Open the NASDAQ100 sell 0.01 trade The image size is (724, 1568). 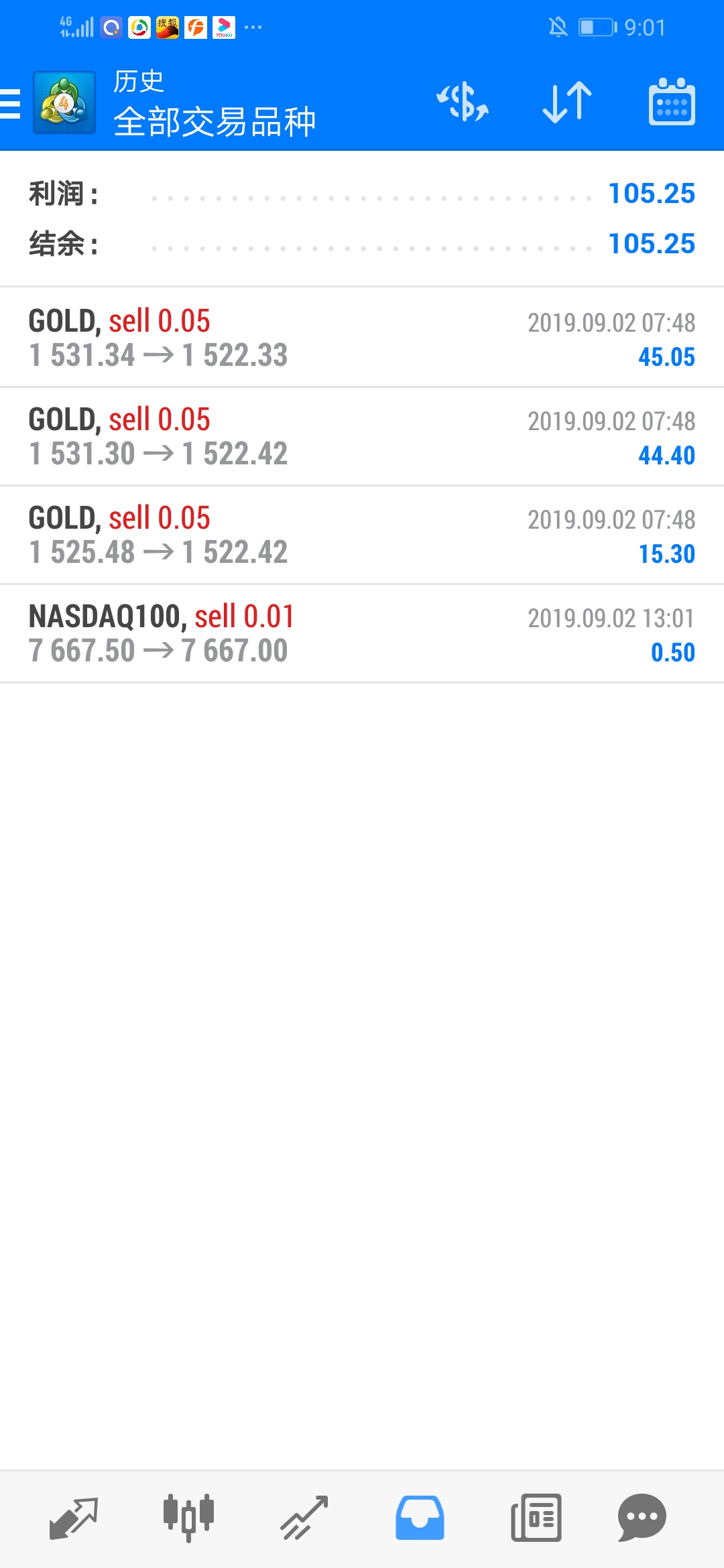point(362,633)
